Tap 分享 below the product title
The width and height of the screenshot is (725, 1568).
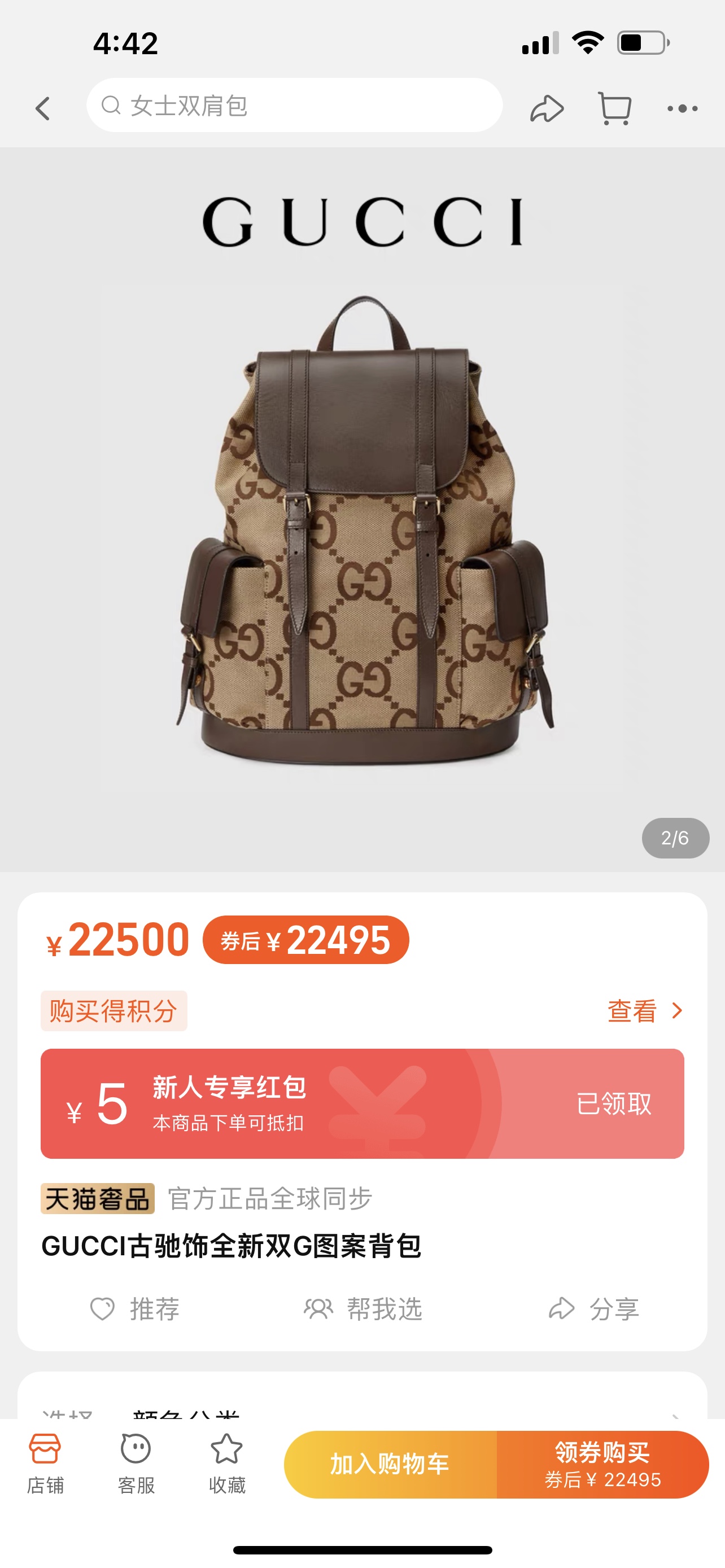pos(593,1309)
